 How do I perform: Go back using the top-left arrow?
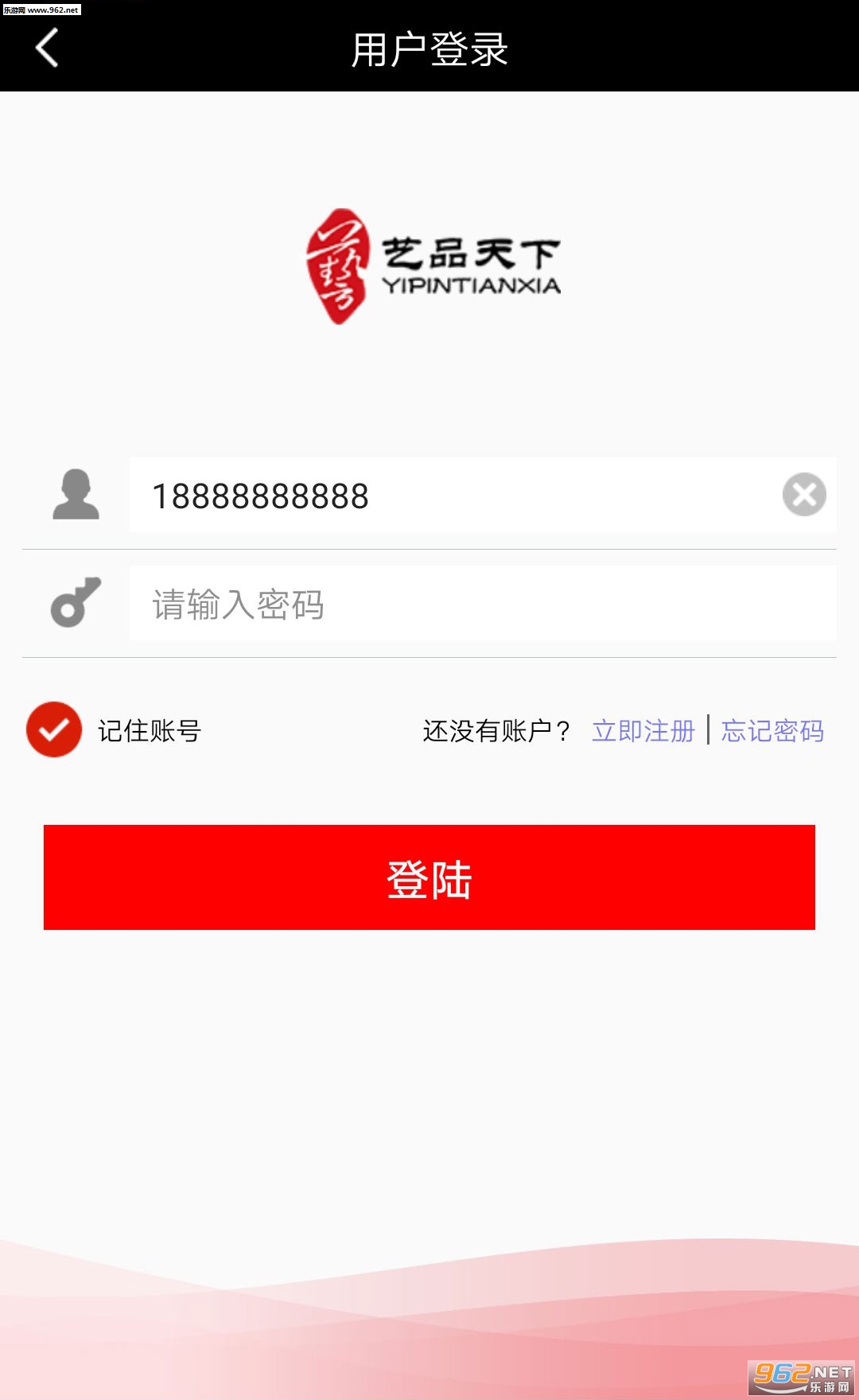tap(47, 48)
